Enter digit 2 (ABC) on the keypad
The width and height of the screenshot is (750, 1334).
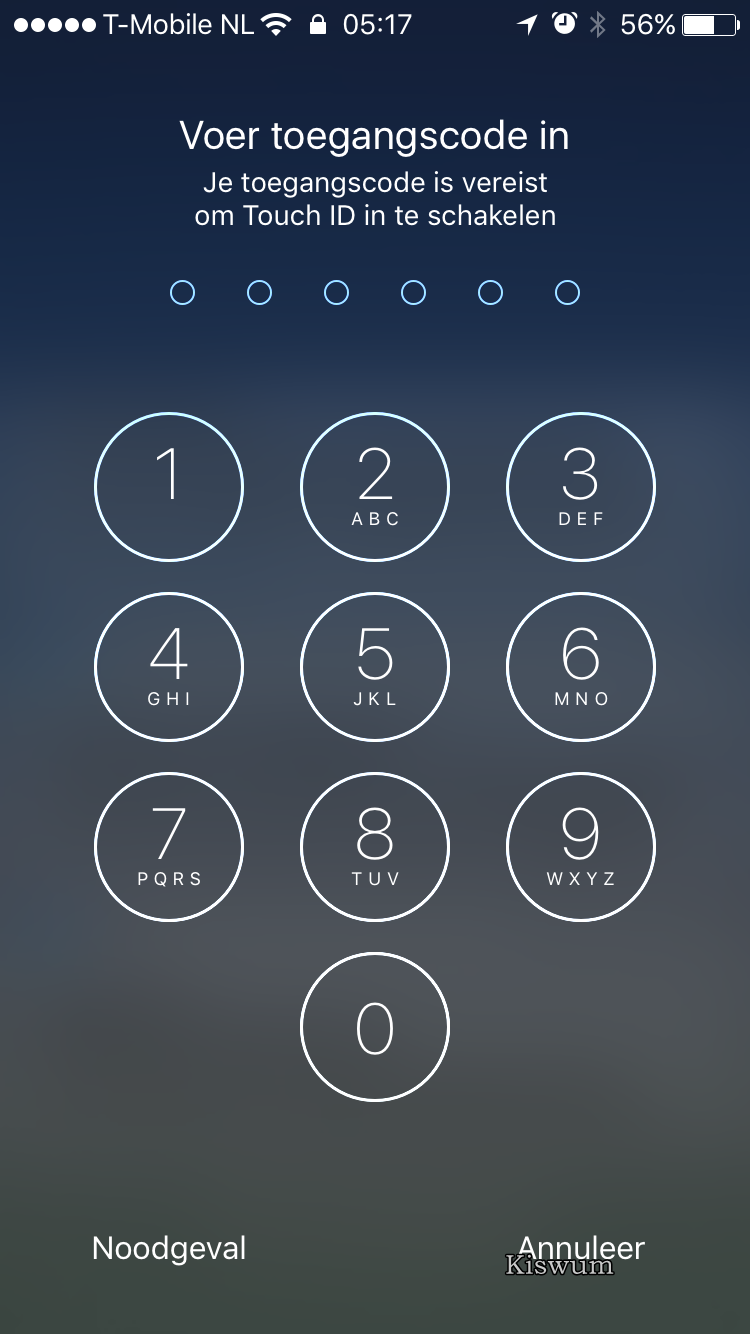pyautogui.click(x=375, y=487)
